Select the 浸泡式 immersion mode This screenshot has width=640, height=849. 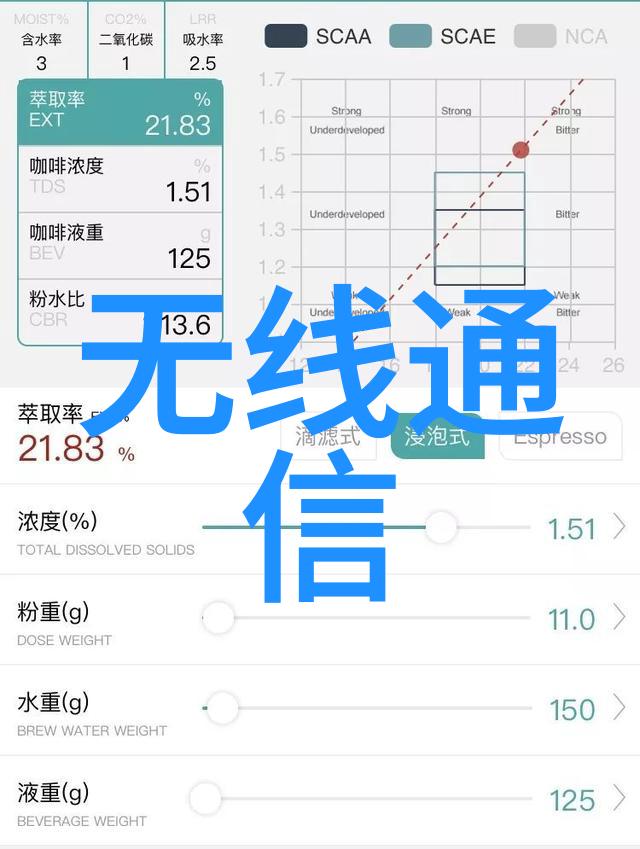(438, 437)
